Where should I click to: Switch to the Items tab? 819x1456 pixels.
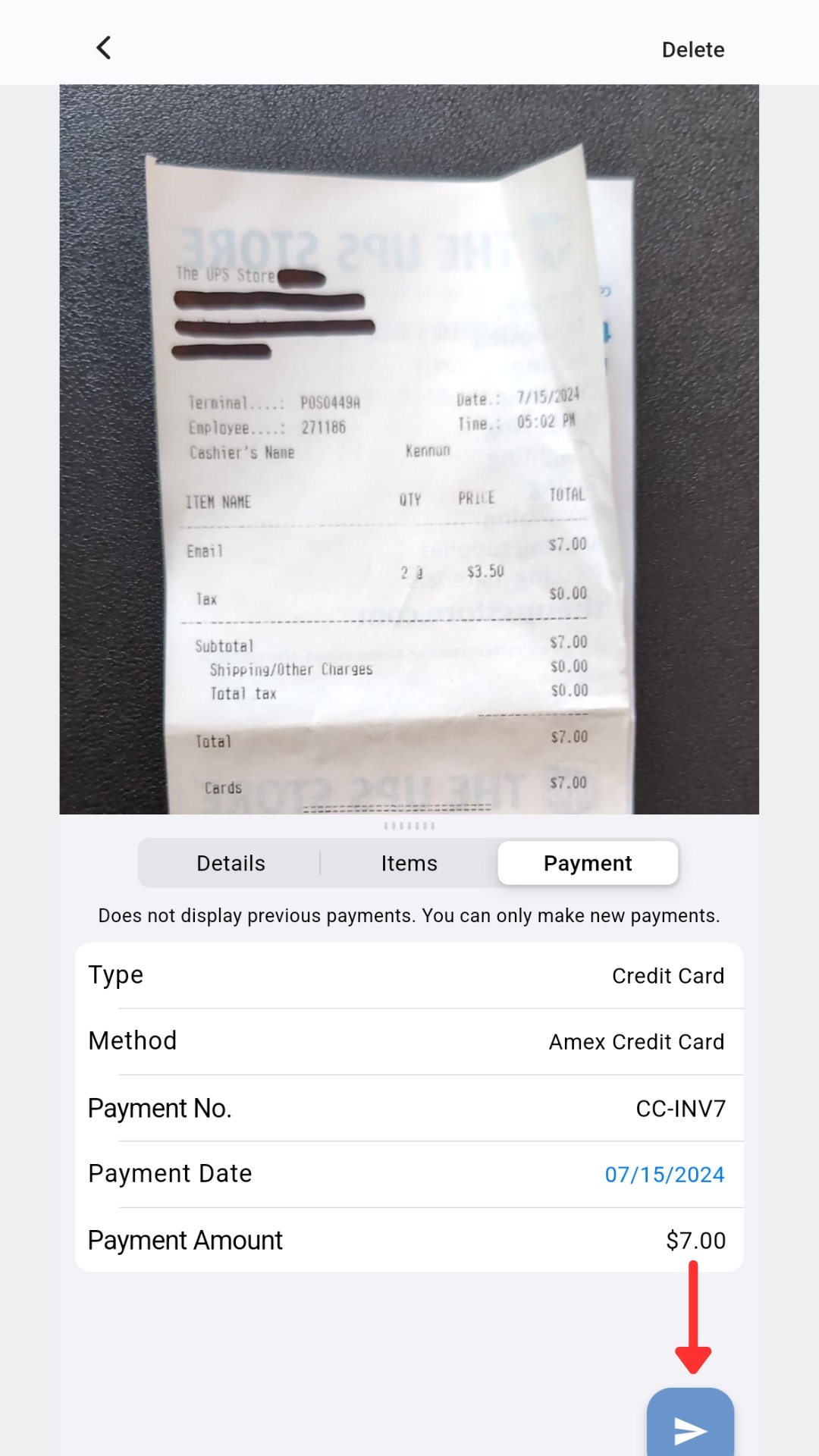tap(409, 863)
